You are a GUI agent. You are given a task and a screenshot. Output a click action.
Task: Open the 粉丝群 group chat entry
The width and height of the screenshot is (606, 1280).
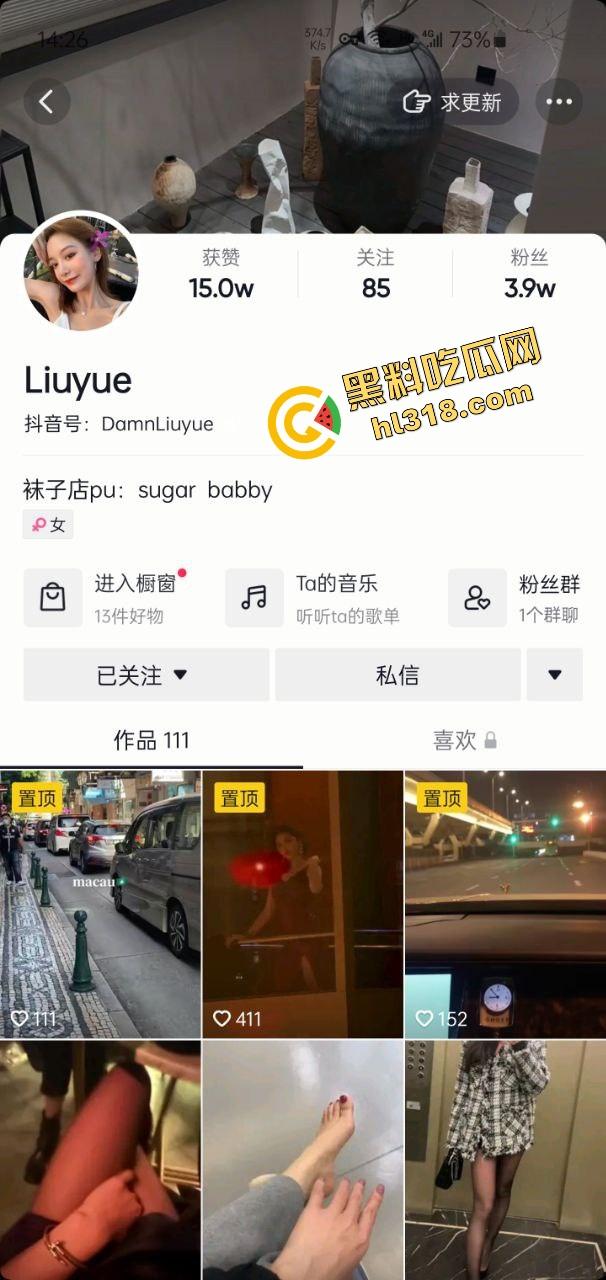pos(517,598)
